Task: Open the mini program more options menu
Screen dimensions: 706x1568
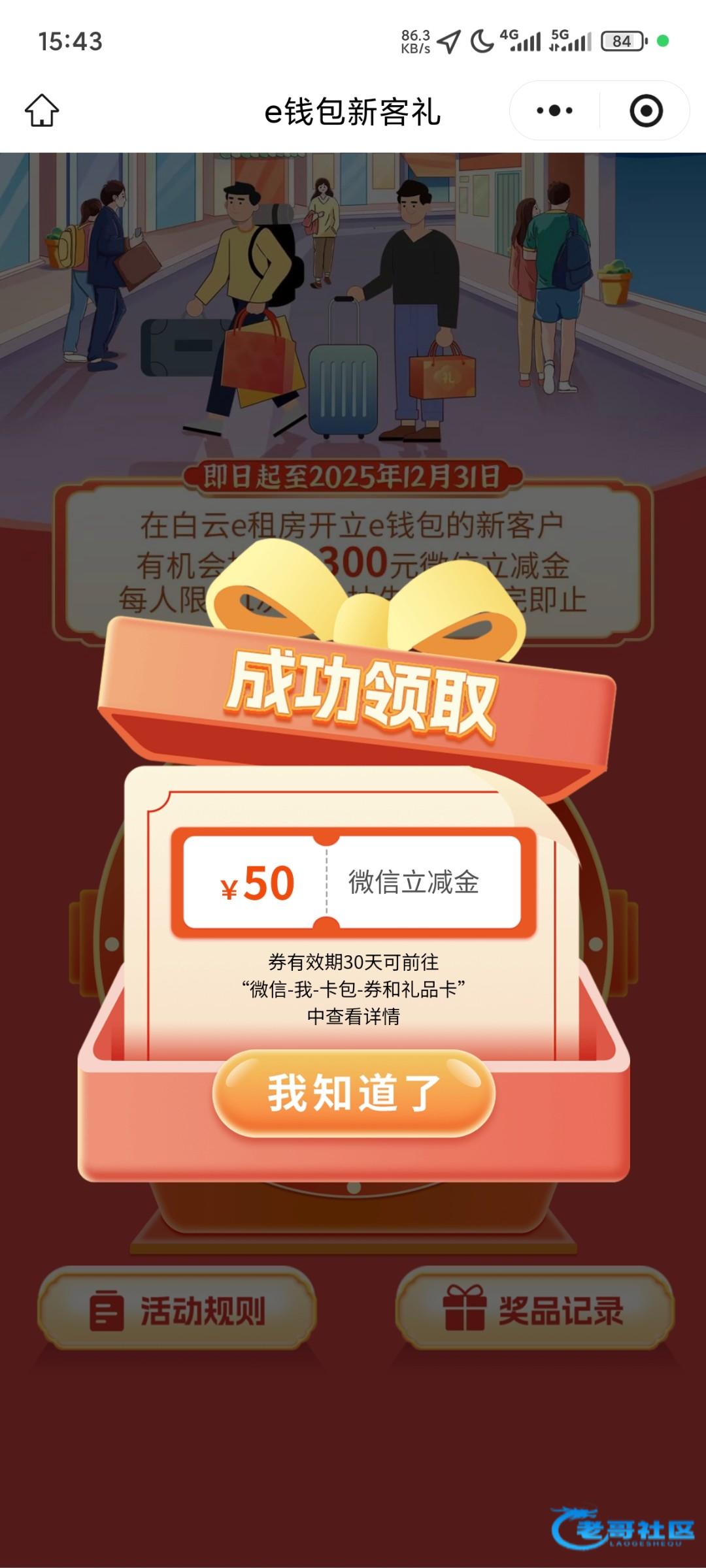Action: (x=554, y=110)
